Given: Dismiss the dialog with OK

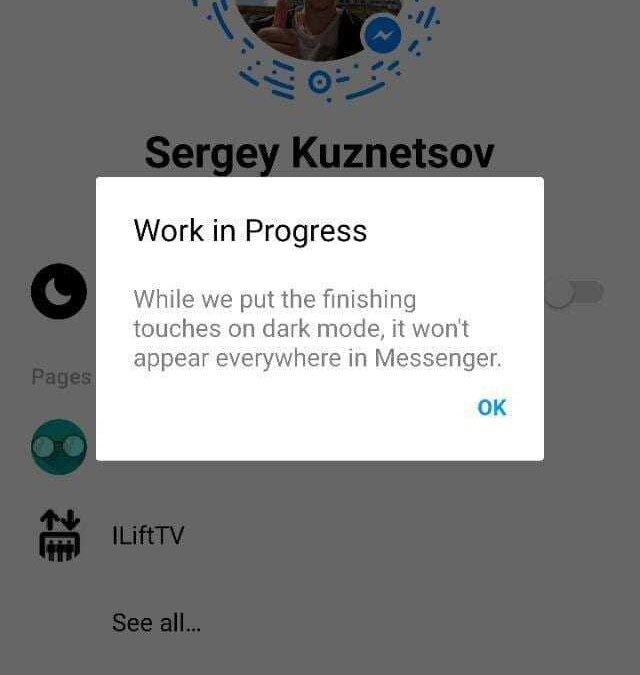Looking at the screenshot, I should coord(491,407).
